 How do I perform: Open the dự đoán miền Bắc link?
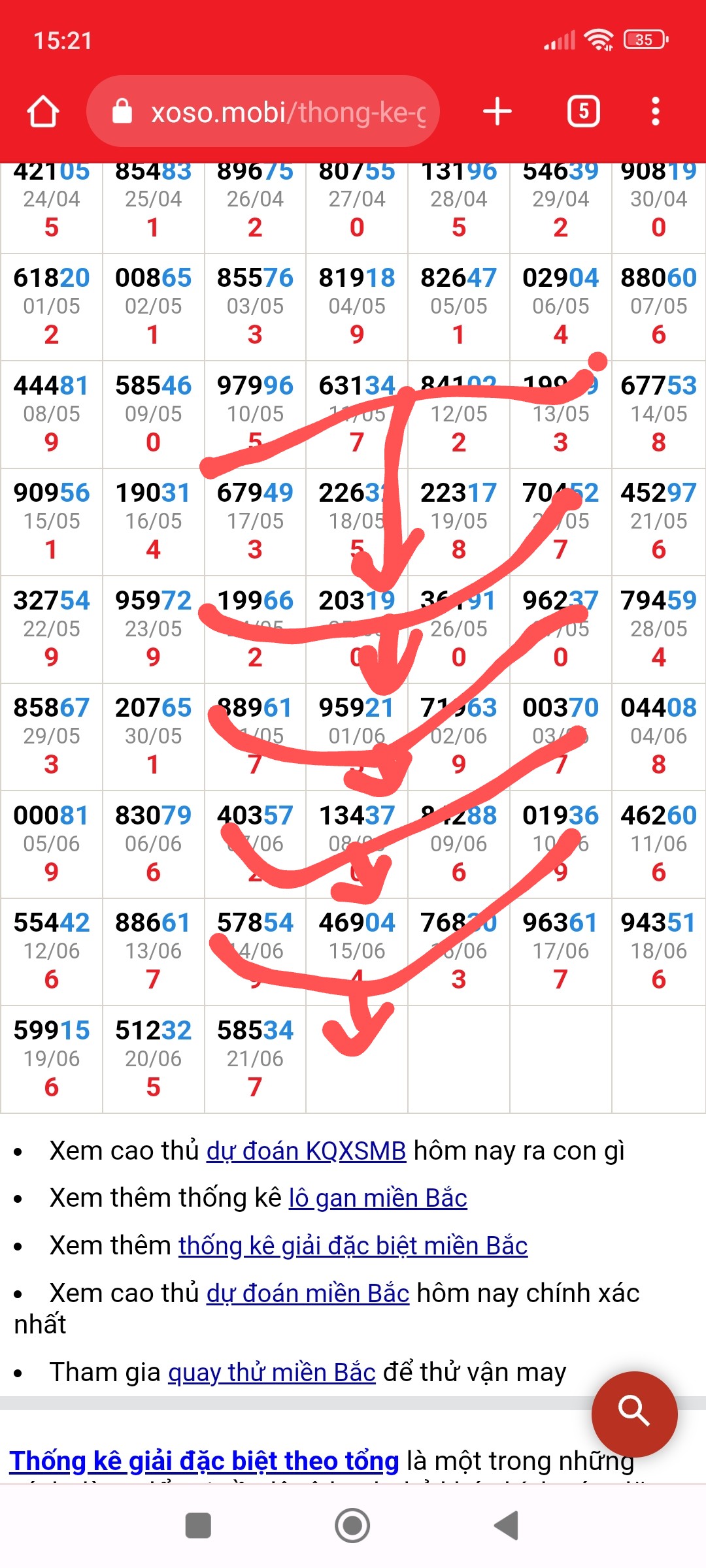coord(307,1293)
